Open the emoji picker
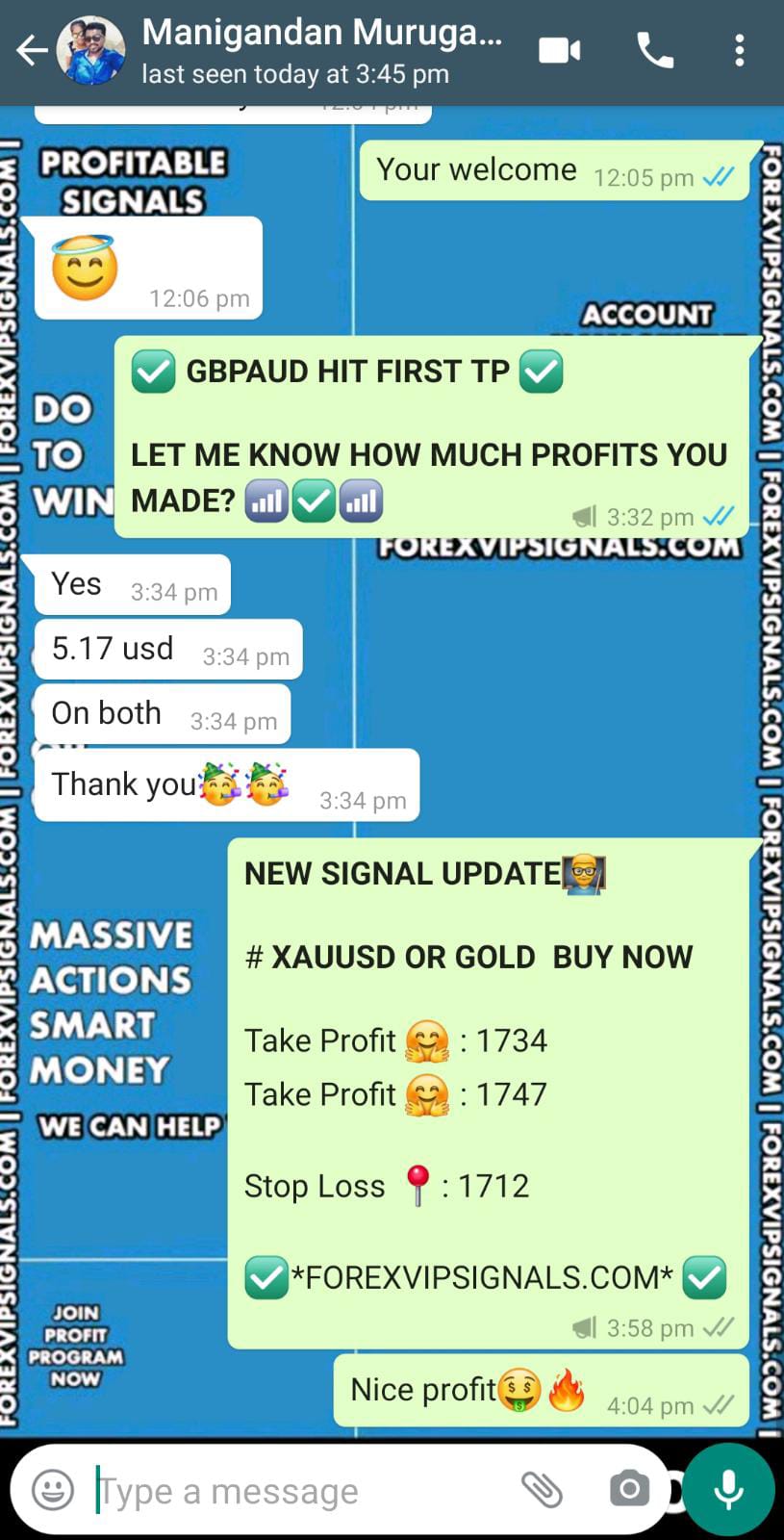Viewport: 784px width, 1540px height. point(53,1490)
